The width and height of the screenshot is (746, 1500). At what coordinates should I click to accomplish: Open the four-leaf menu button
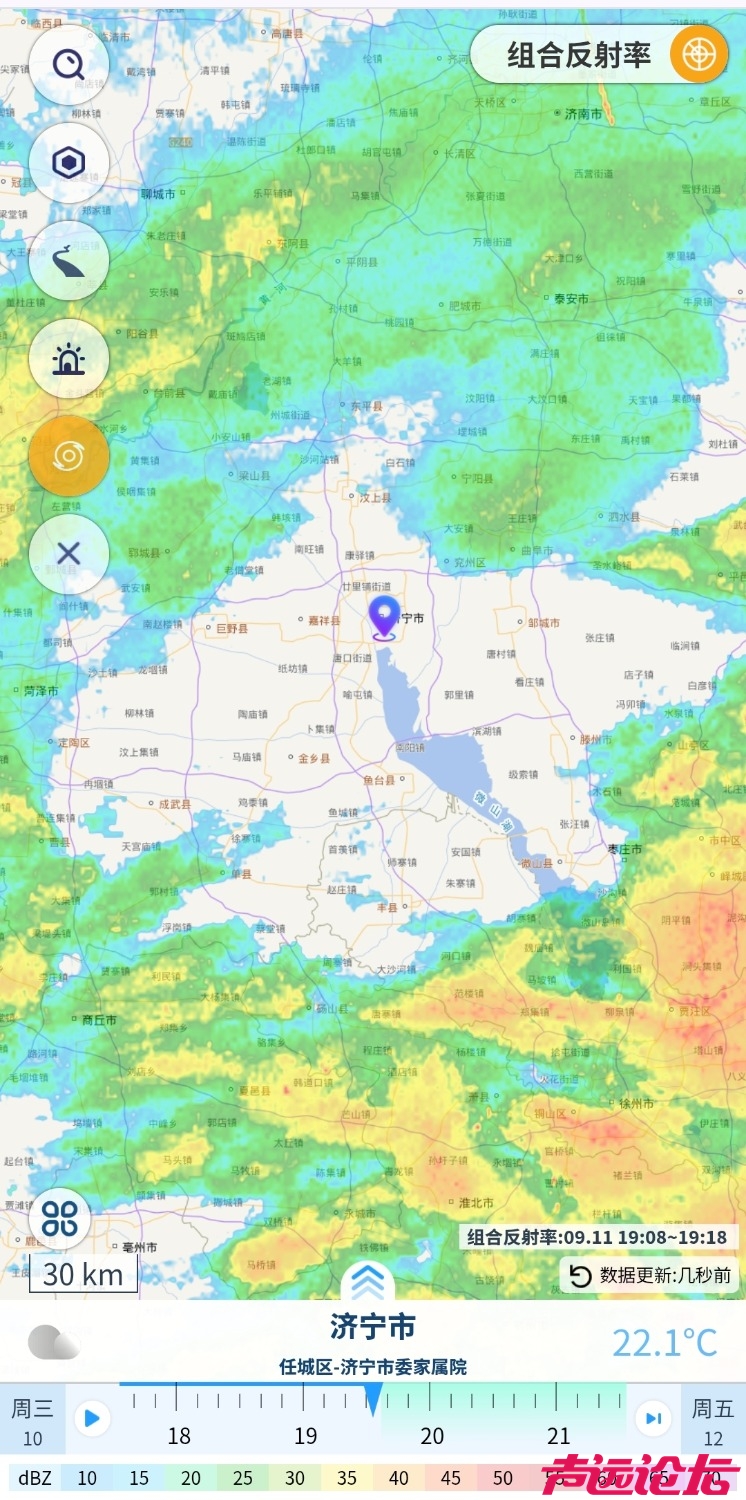pyautogui.click(x=60, y=1218)
